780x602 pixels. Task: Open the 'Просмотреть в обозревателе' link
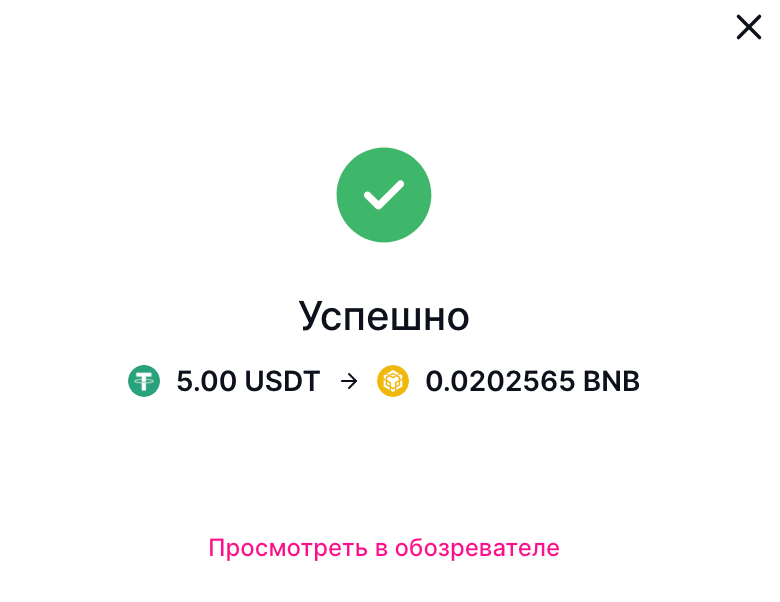pyautogui.click(x=383, y=548)
